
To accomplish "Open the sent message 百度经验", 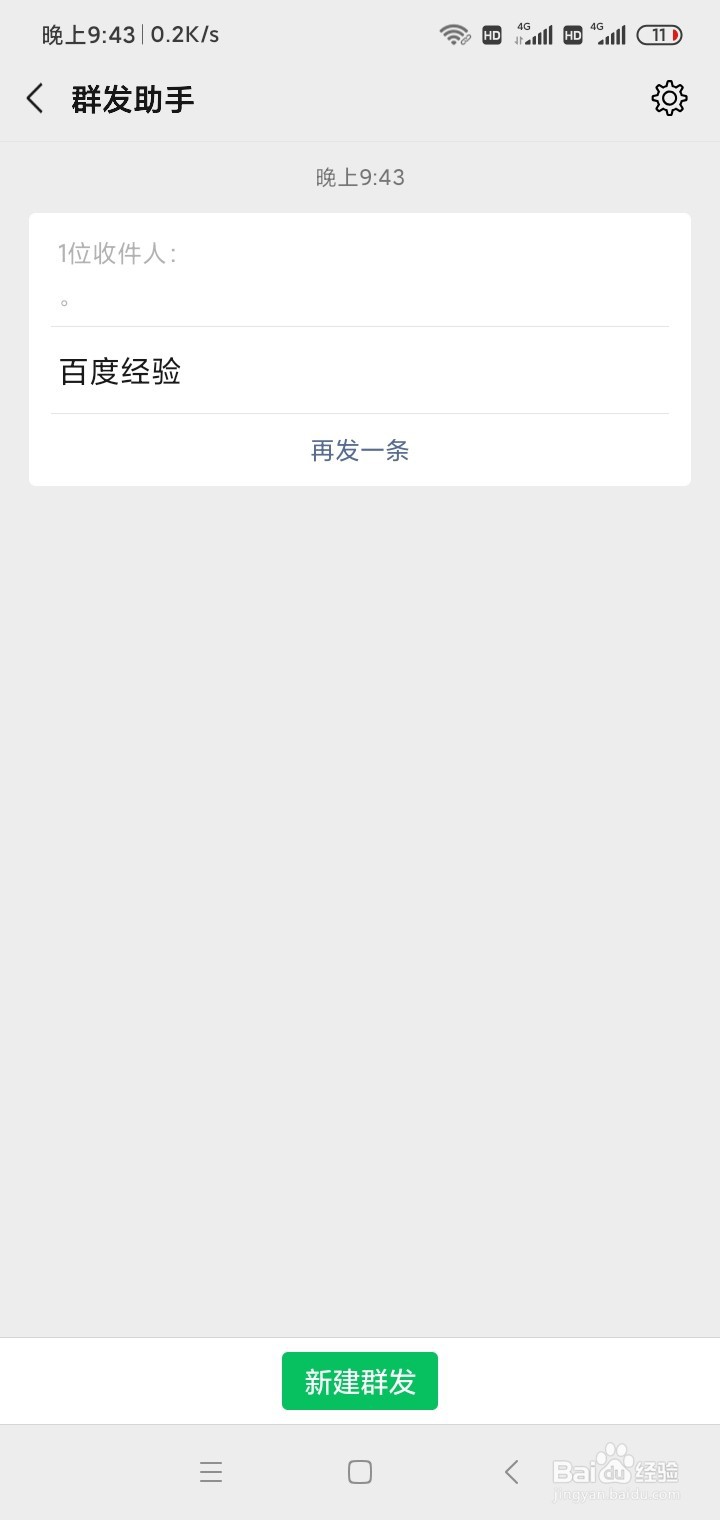I will (x=120, y=371).
